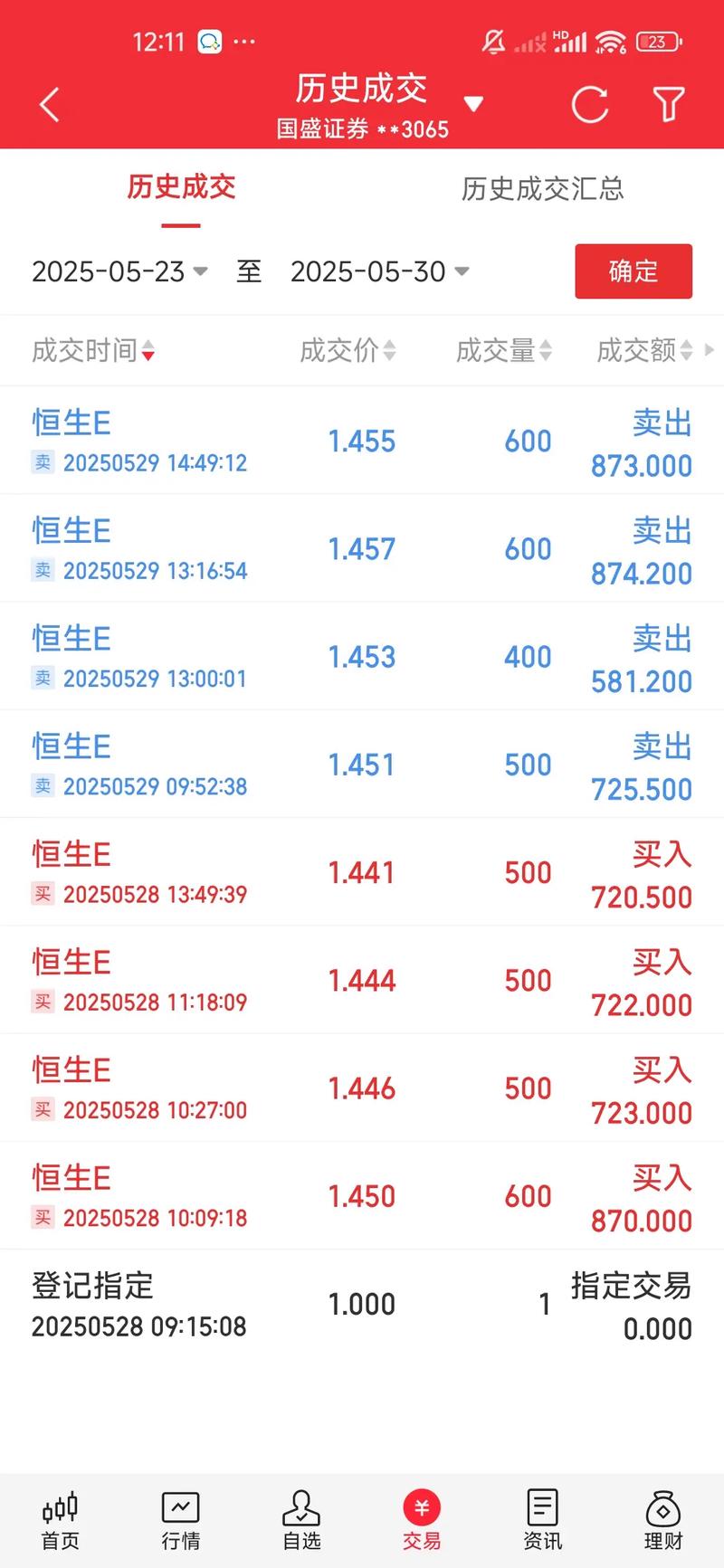Tap the 登记指定 record row
The height and width of the screenshot is (1568, 724).
[362, 1303]
